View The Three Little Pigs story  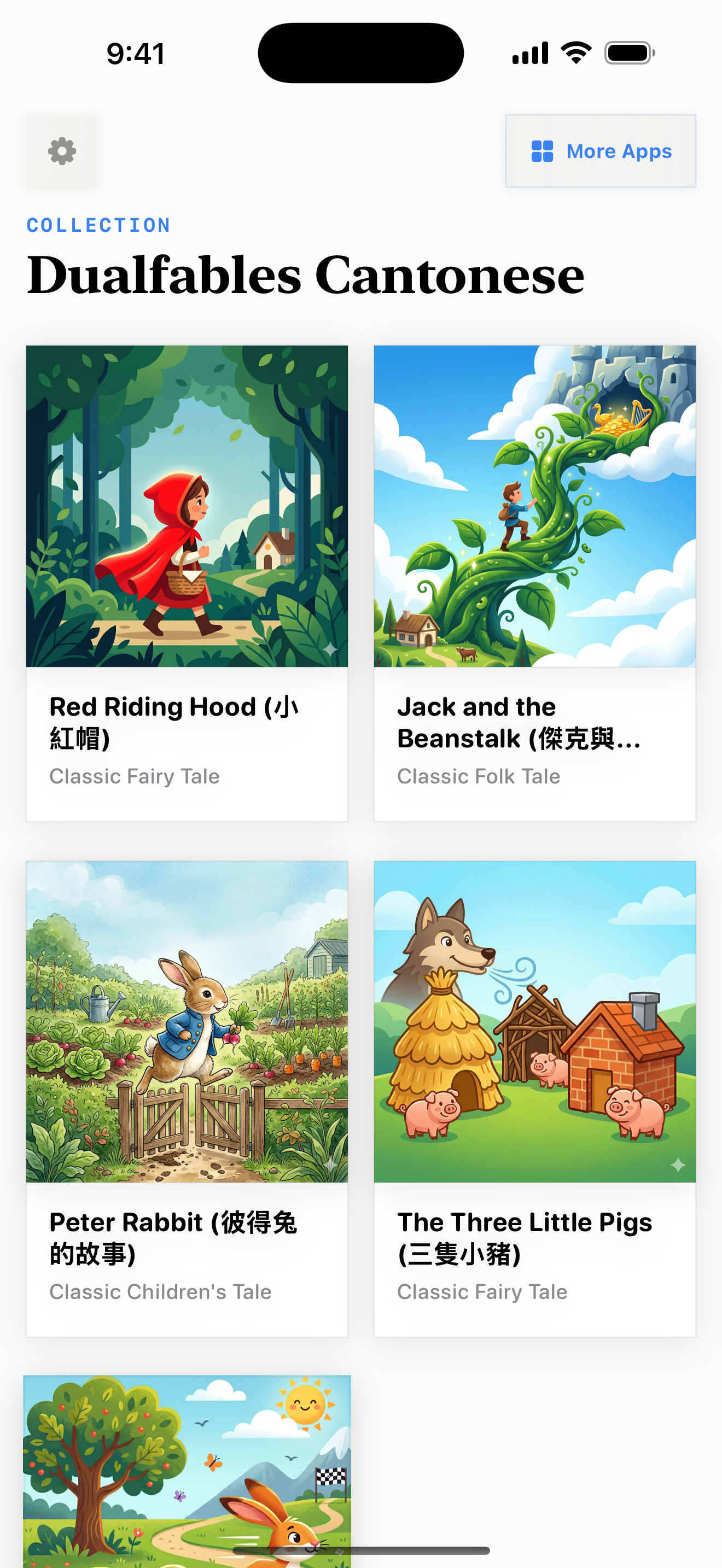tap(534, 1098)
